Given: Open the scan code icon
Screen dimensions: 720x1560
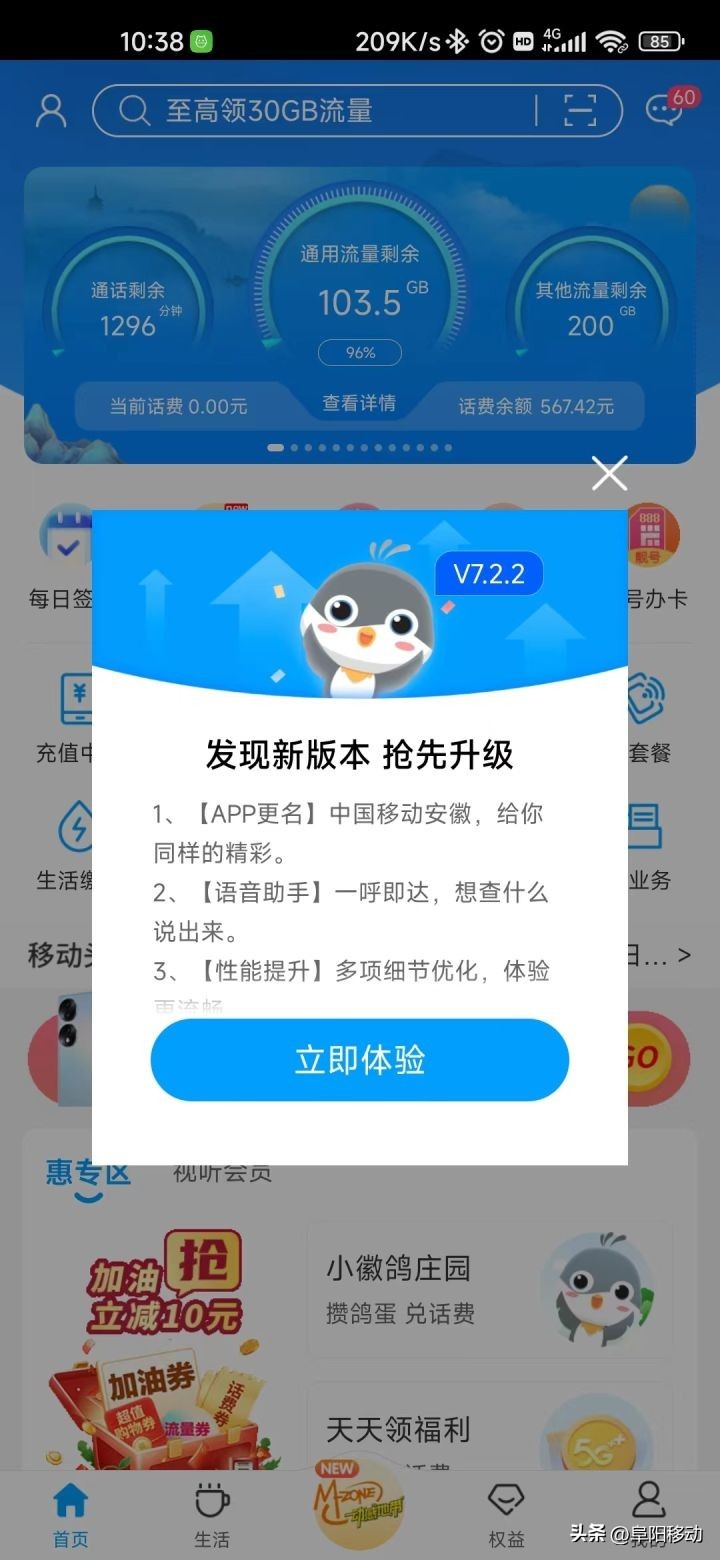Looking at the screenshot, I should click(x=579, y=110).
